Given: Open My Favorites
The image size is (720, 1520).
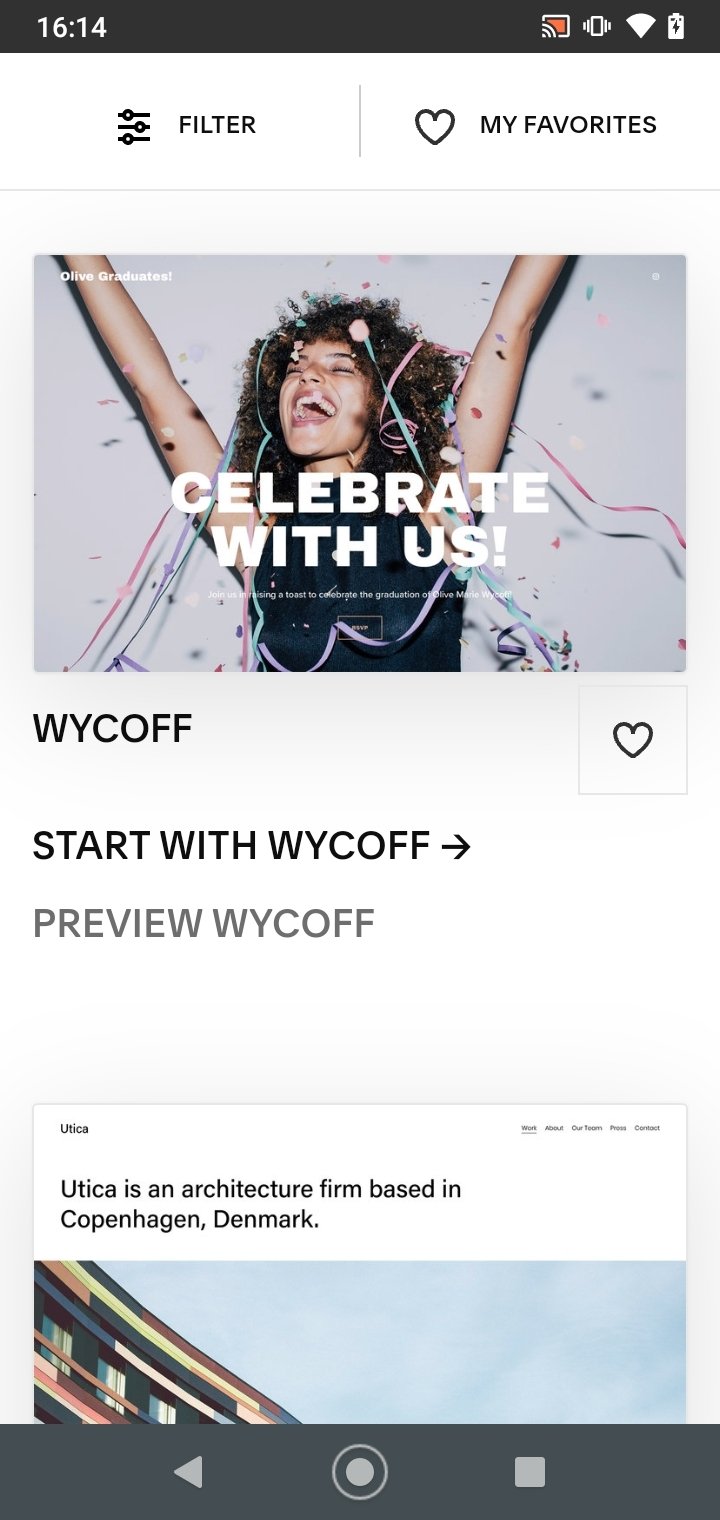Looking at the screenshot, I should coord(536,125).
